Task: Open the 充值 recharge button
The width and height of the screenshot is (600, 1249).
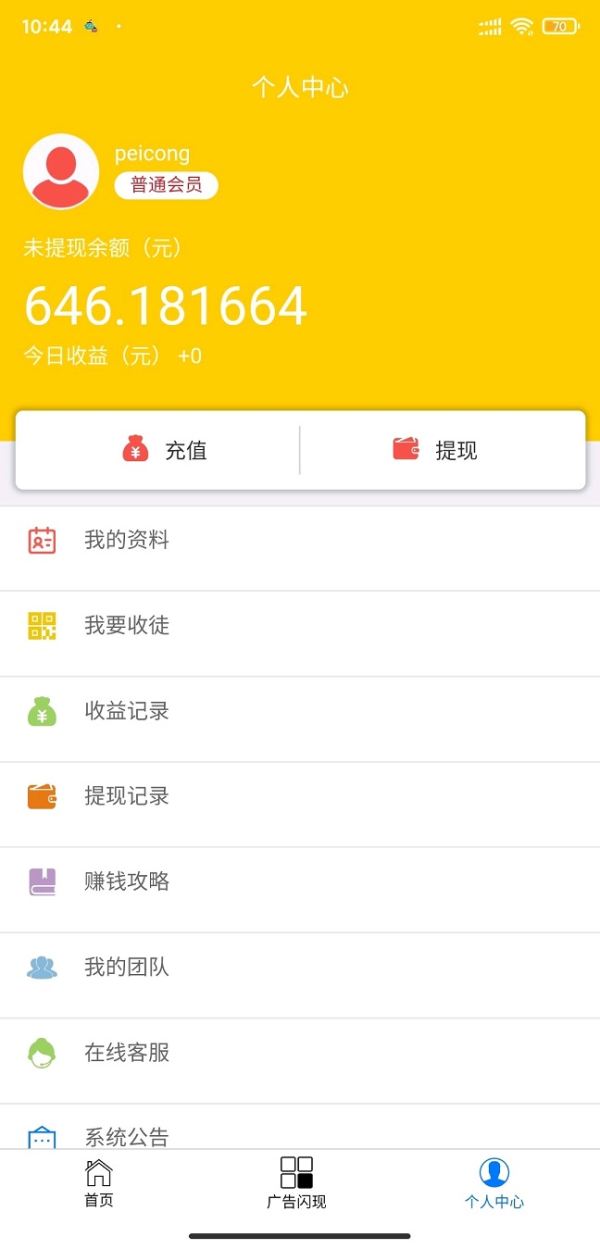Action: pos(160,450)
